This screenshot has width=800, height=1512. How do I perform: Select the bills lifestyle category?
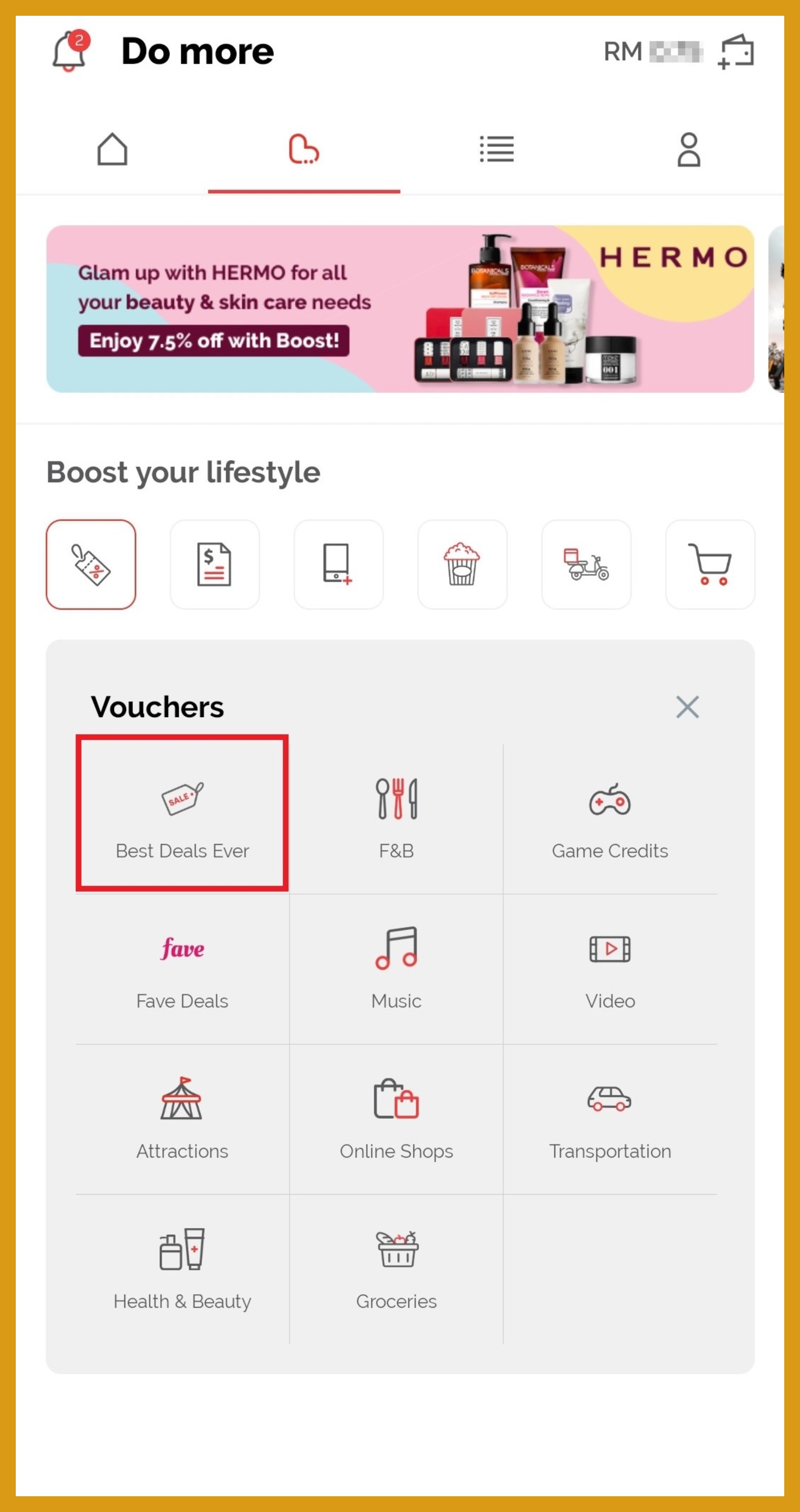215,564
